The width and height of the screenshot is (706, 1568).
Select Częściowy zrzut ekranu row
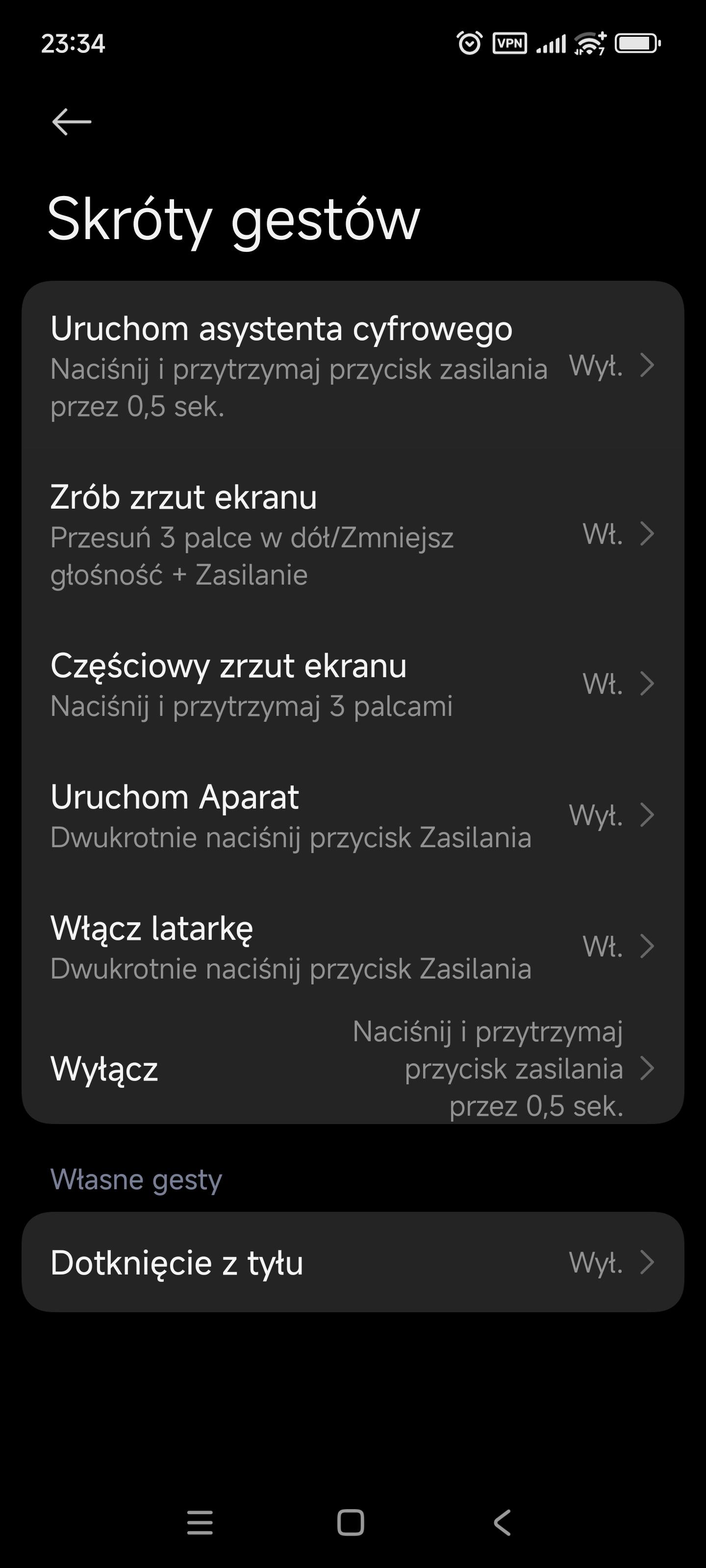[x=352, y=684]
